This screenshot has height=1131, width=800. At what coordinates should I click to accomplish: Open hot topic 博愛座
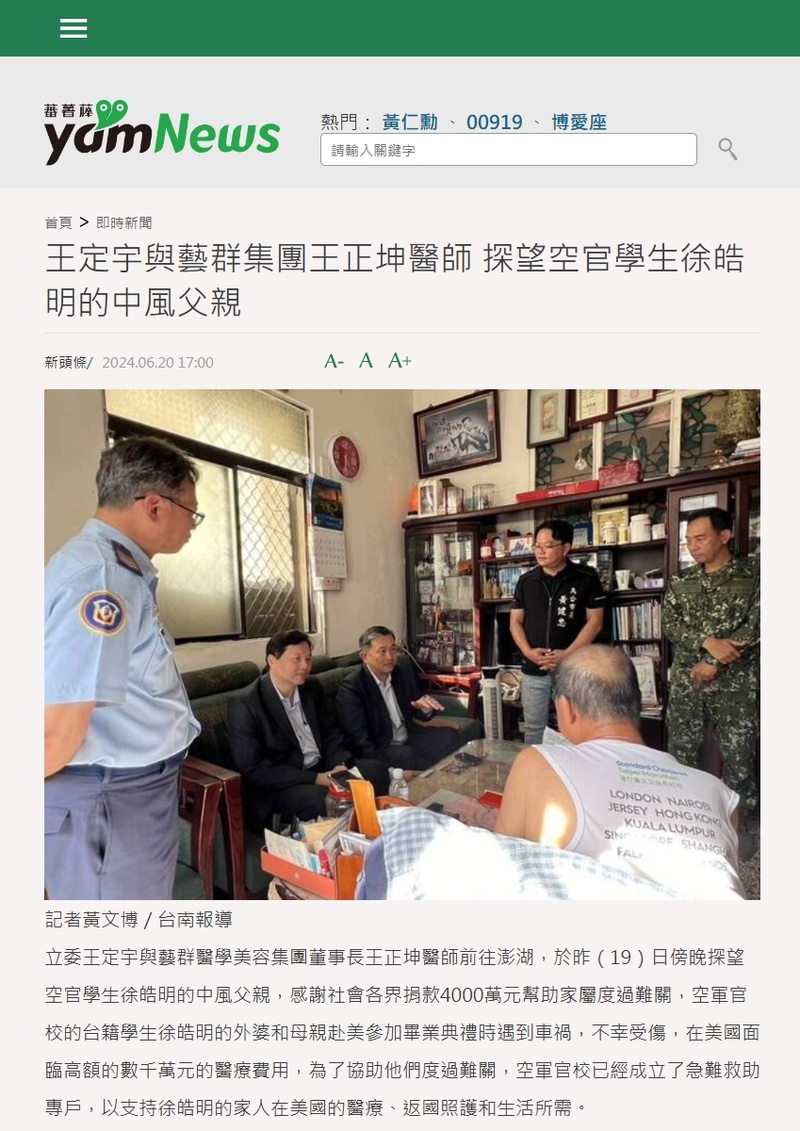click(x=579, y=122)
